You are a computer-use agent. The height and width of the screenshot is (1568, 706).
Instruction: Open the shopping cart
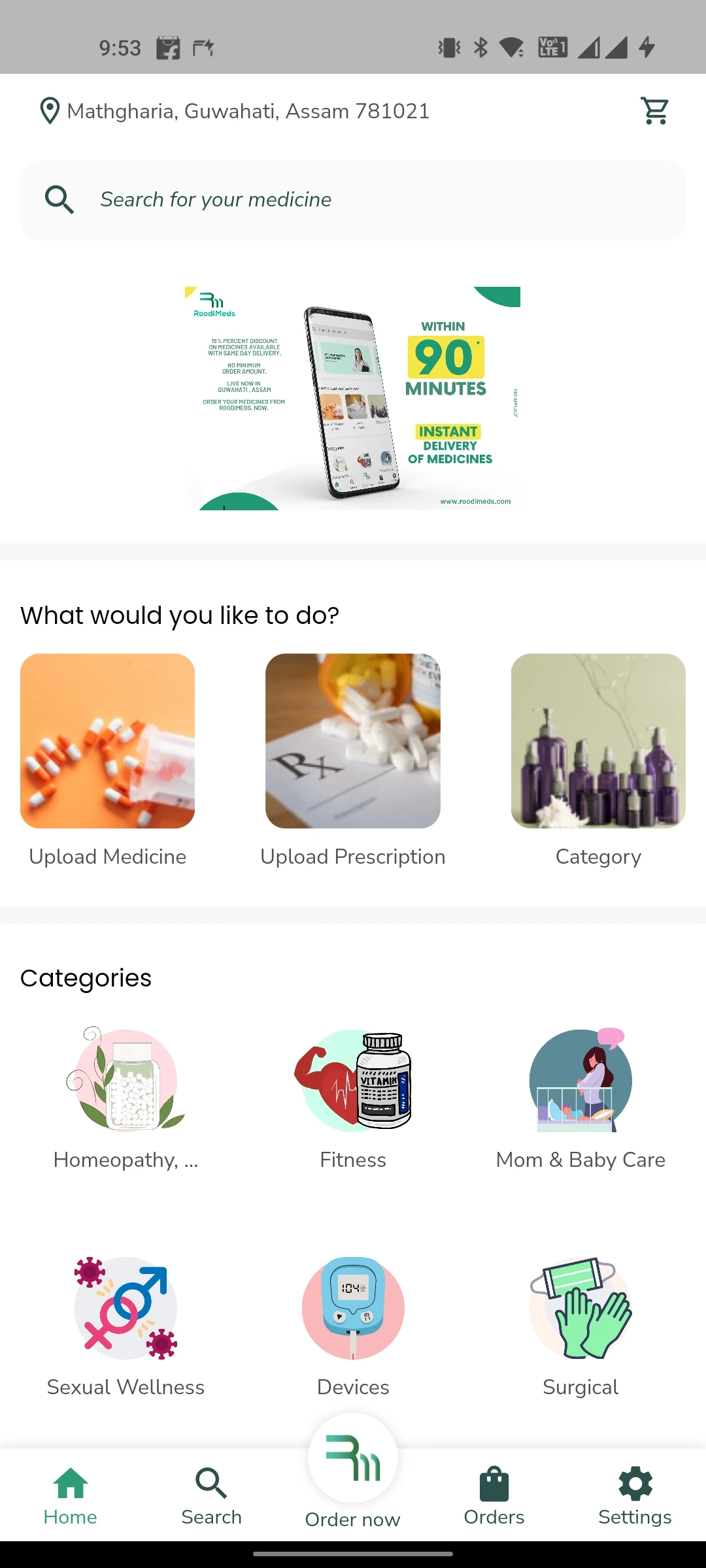(654, 111)
